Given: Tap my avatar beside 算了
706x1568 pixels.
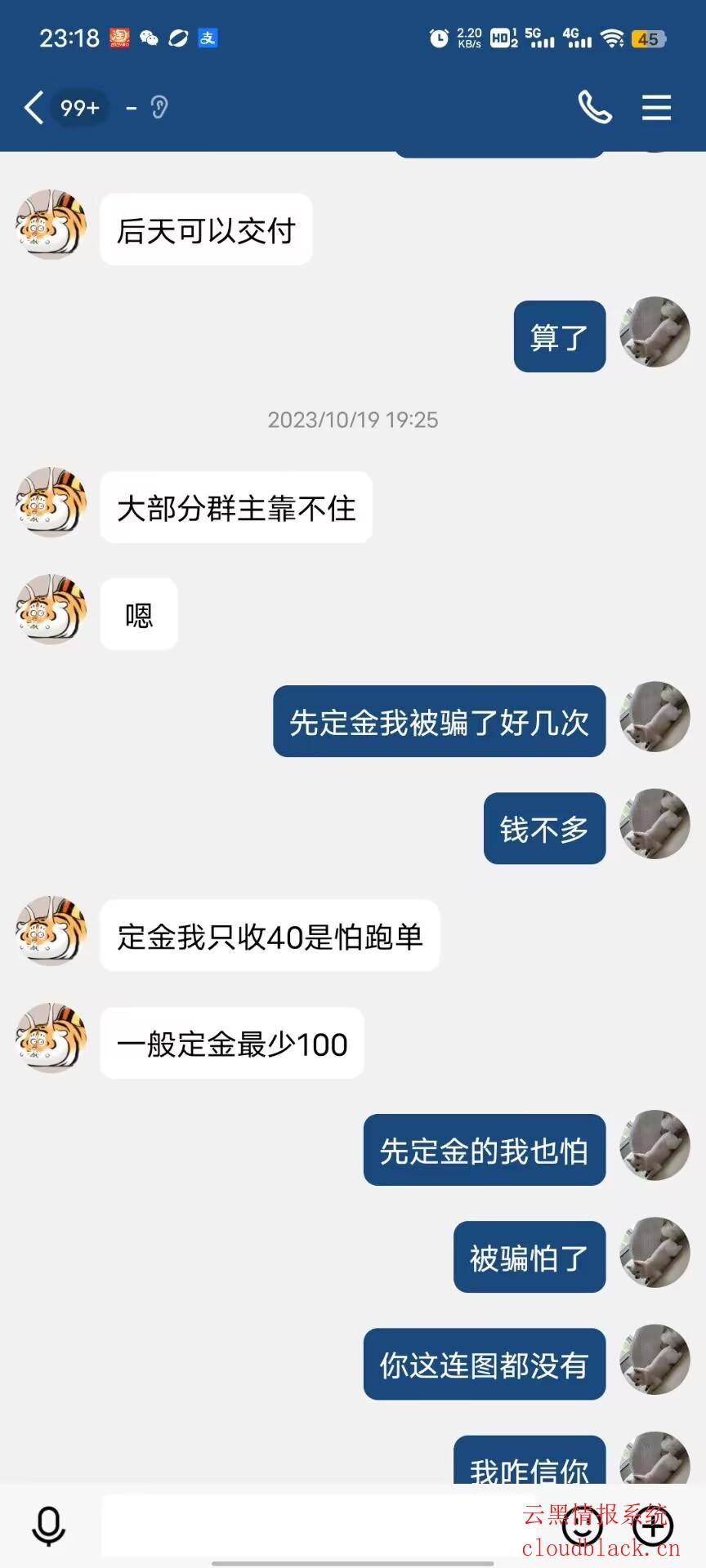Looking at the screenshot, I should coord(655,332).
